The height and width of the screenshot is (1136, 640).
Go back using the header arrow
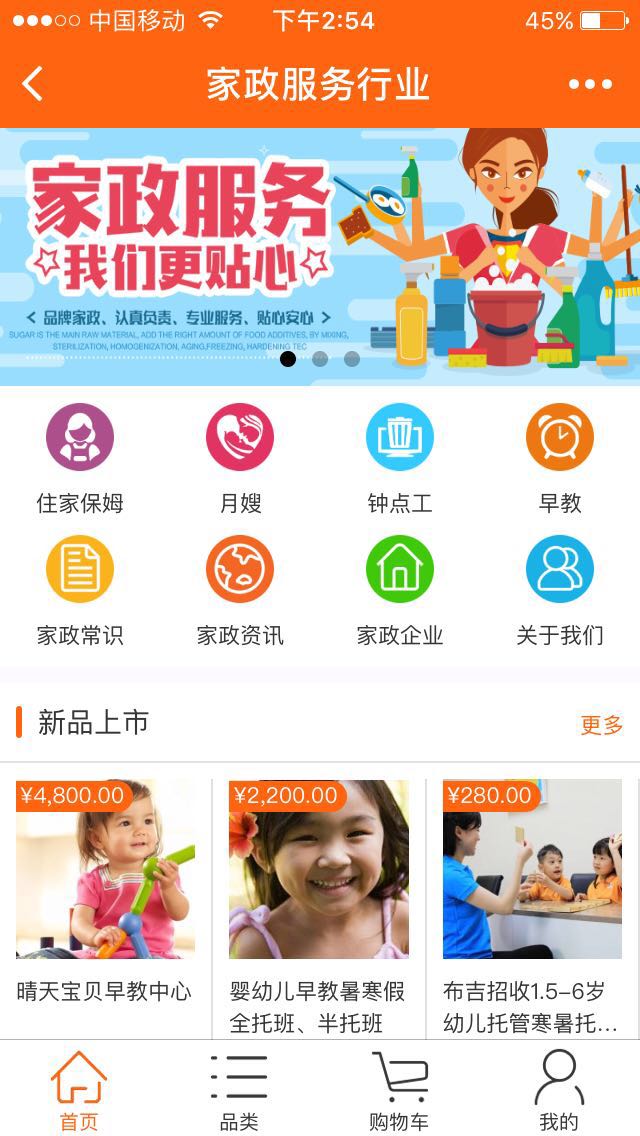tap(33, 84)
